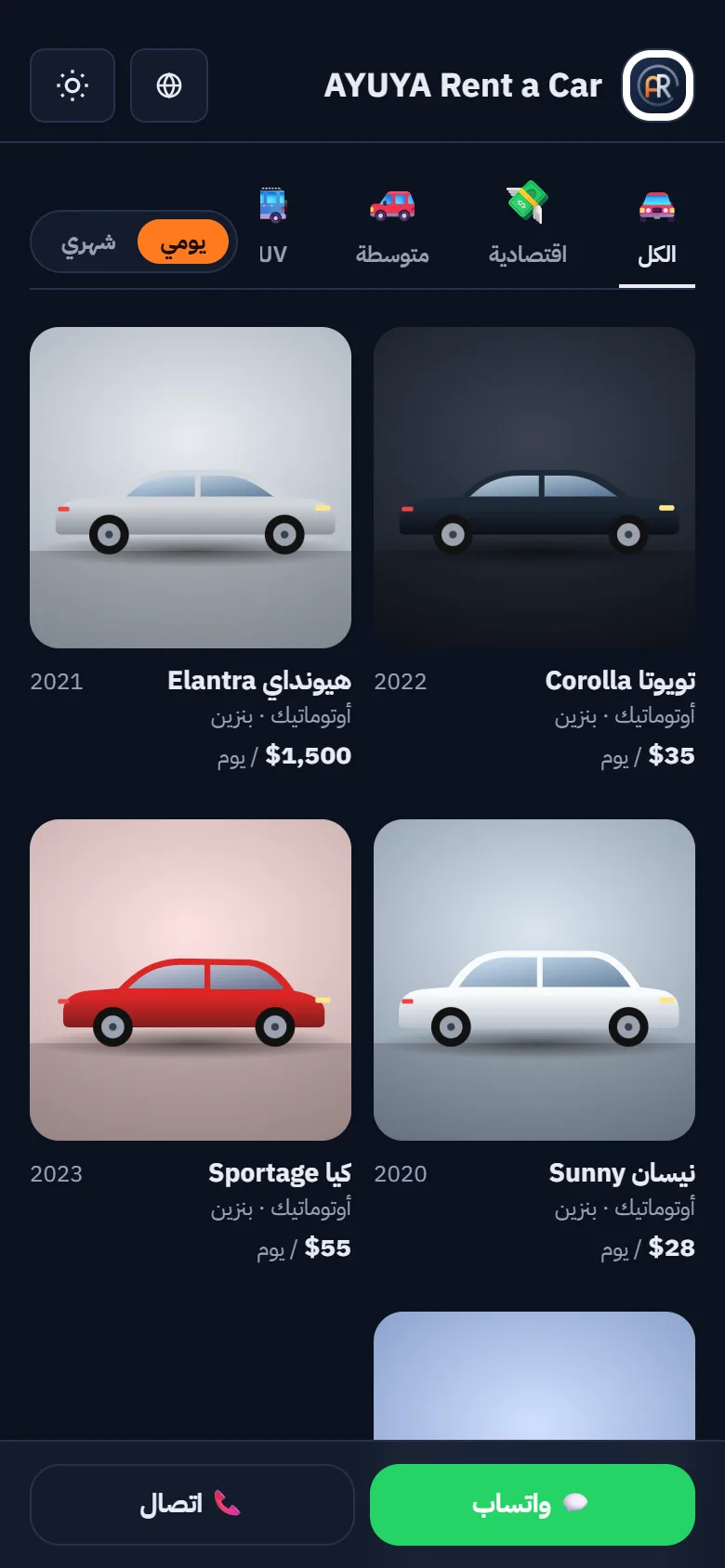View the Nissan Sunny 2020 car

534,1042
